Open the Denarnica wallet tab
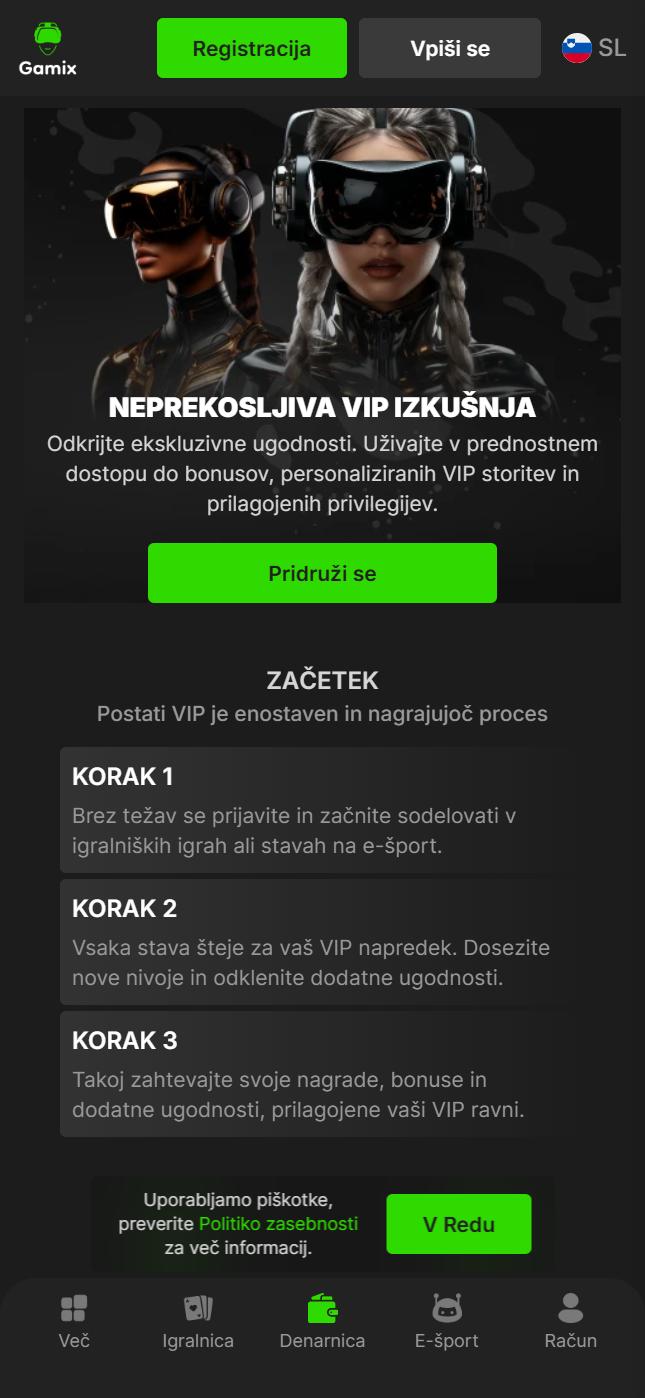 point(322,1322)
